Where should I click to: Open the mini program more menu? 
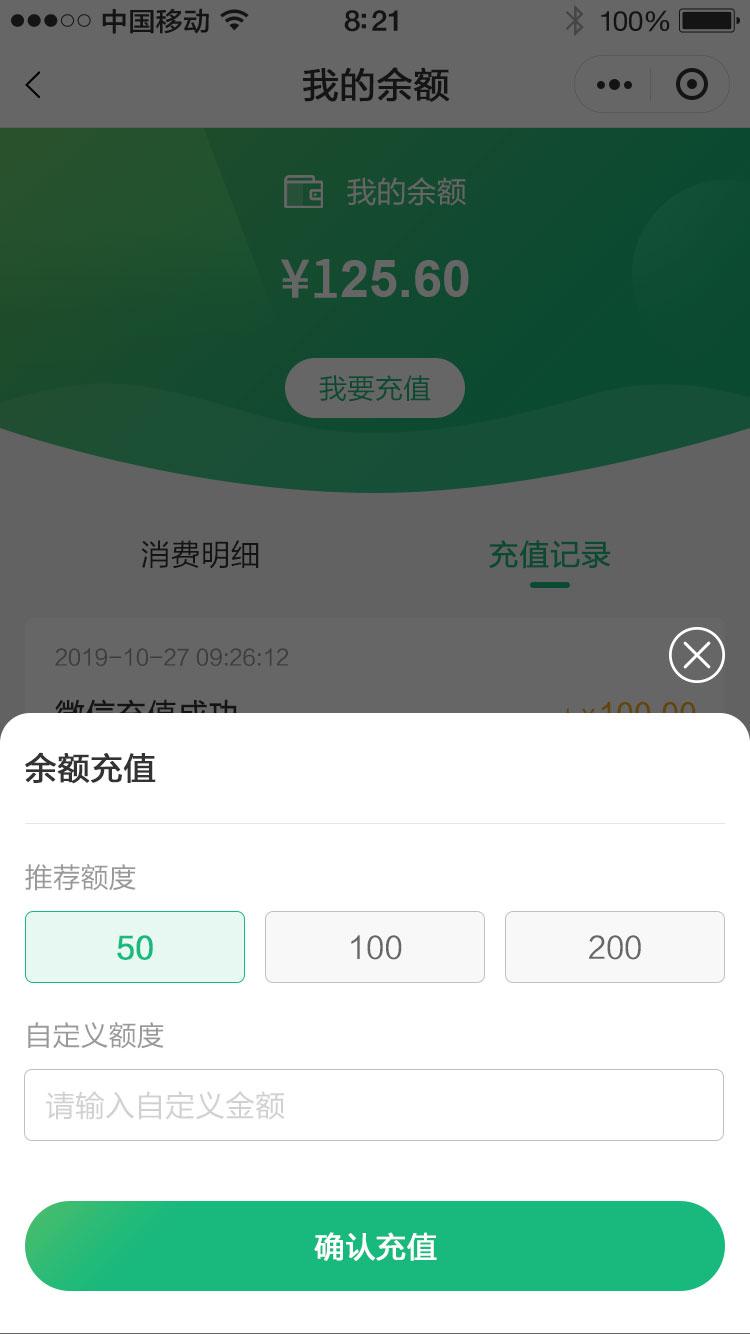[614, 85]
